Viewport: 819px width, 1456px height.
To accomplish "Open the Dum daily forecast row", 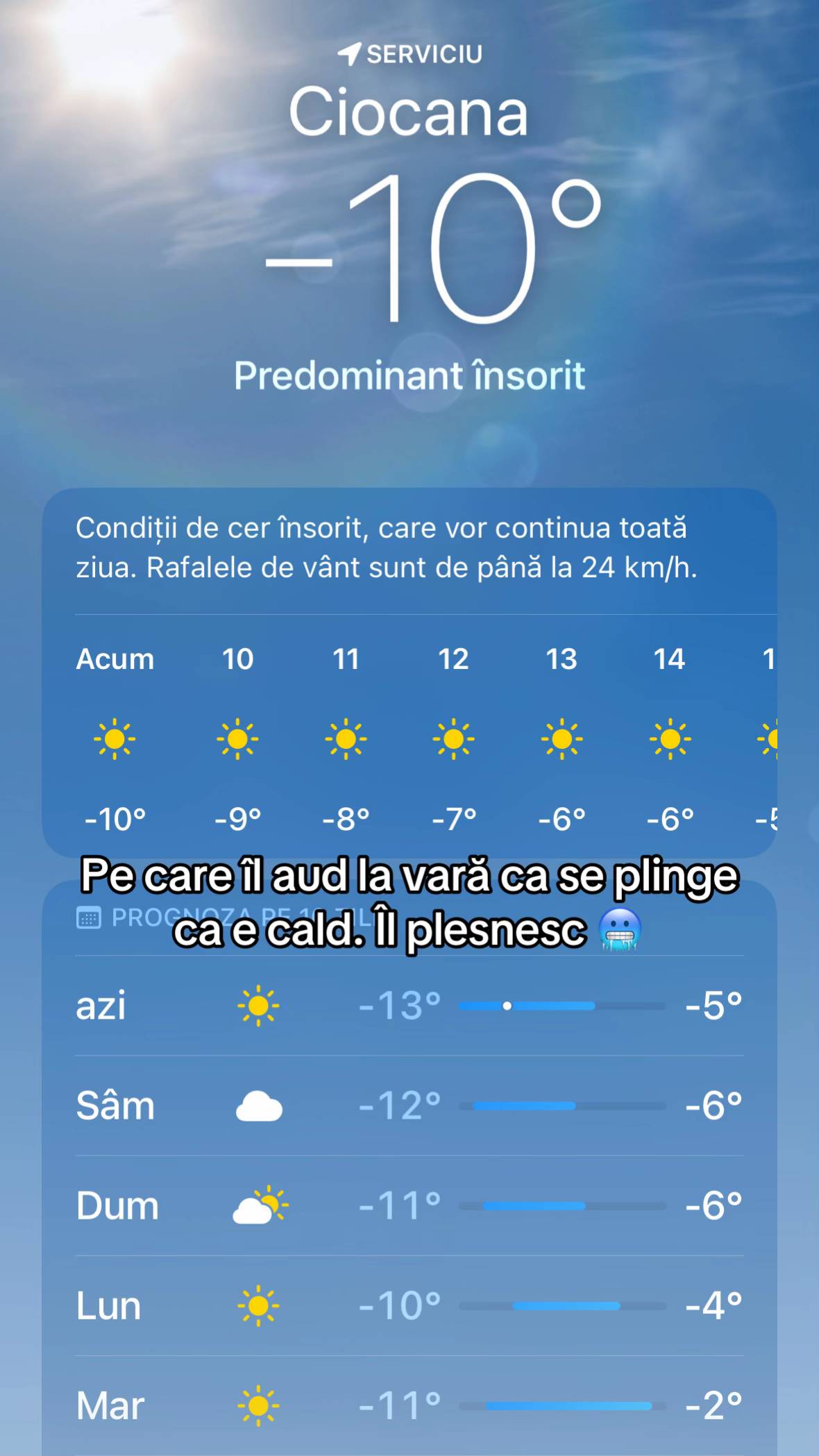I will pyautogui.click(x=409, y=1205).
